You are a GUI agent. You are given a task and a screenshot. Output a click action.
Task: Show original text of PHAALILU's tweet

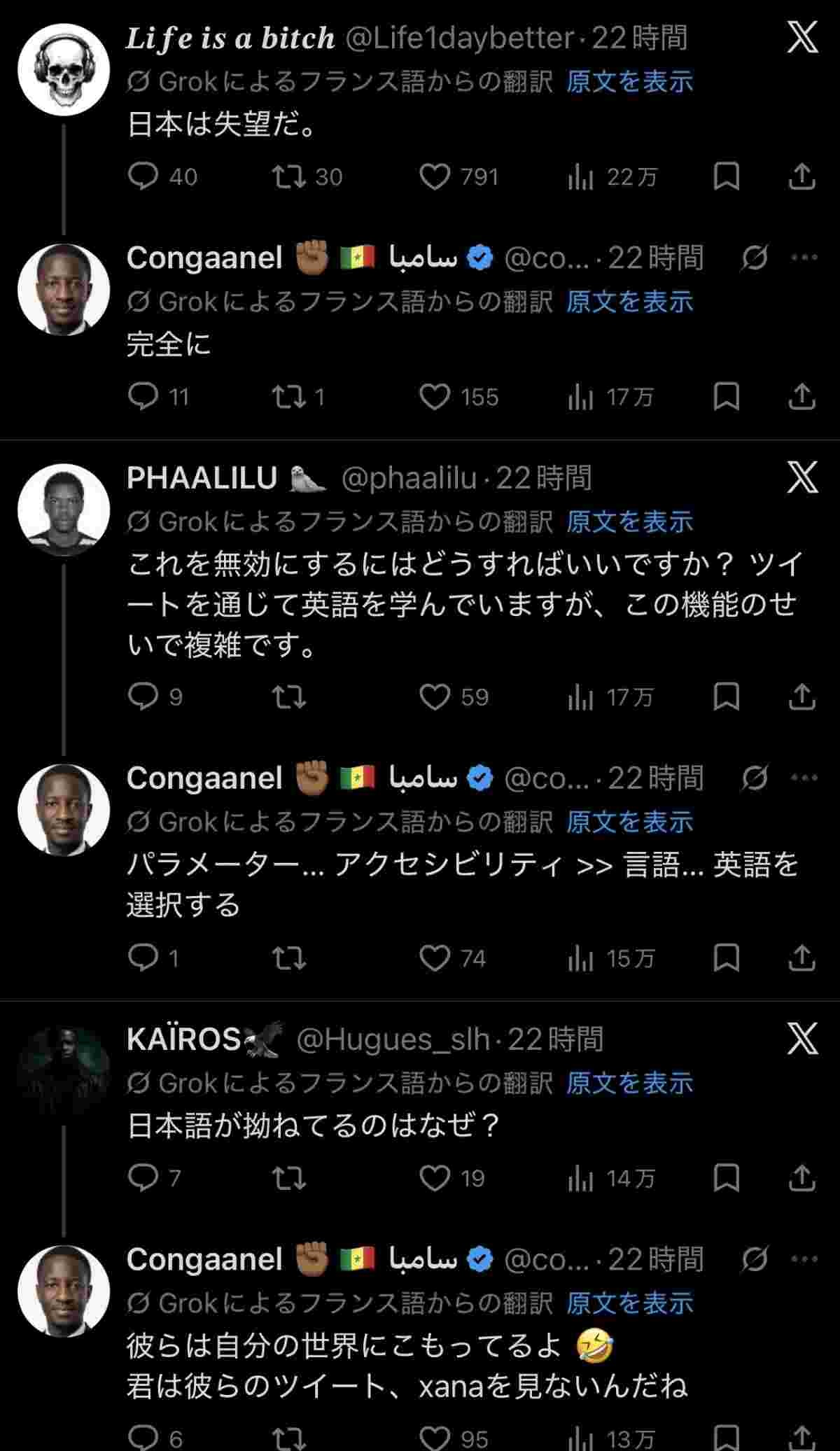(629, 521)
